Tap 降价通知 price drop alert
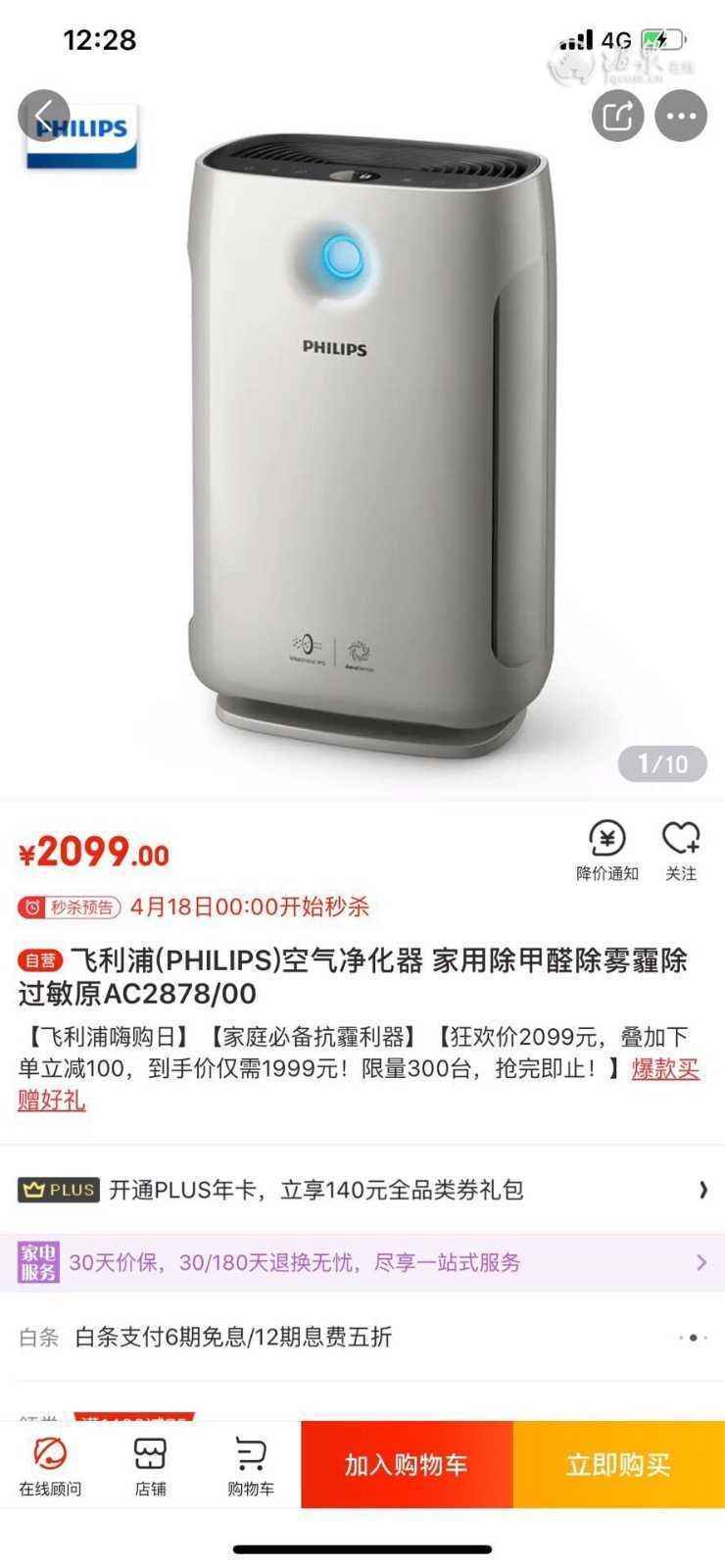Screen dimensions: 725x1568 pos(606,851)
